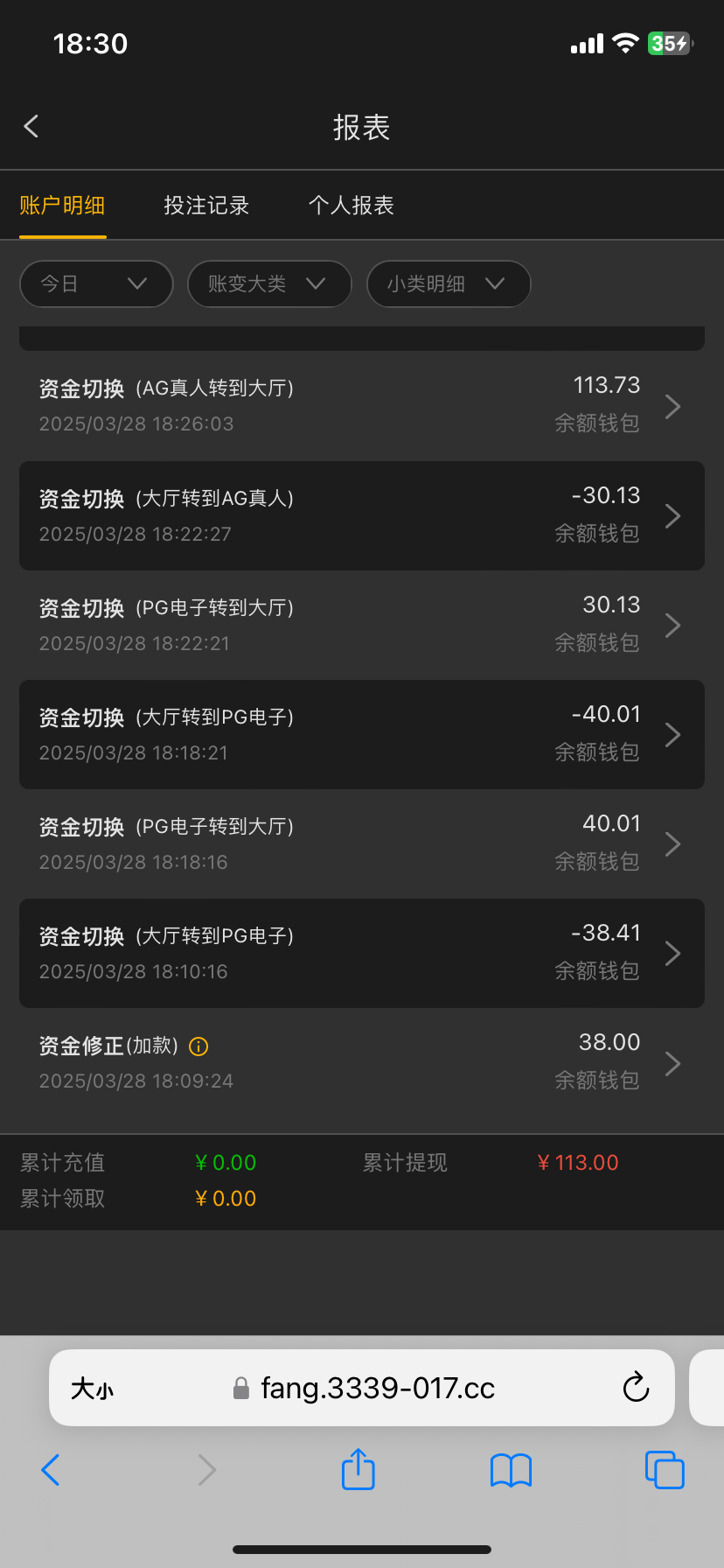This screenshot has height=1568, width=724.
Task: Select the 账户明细 tab
Action: (x=62, y=206)
